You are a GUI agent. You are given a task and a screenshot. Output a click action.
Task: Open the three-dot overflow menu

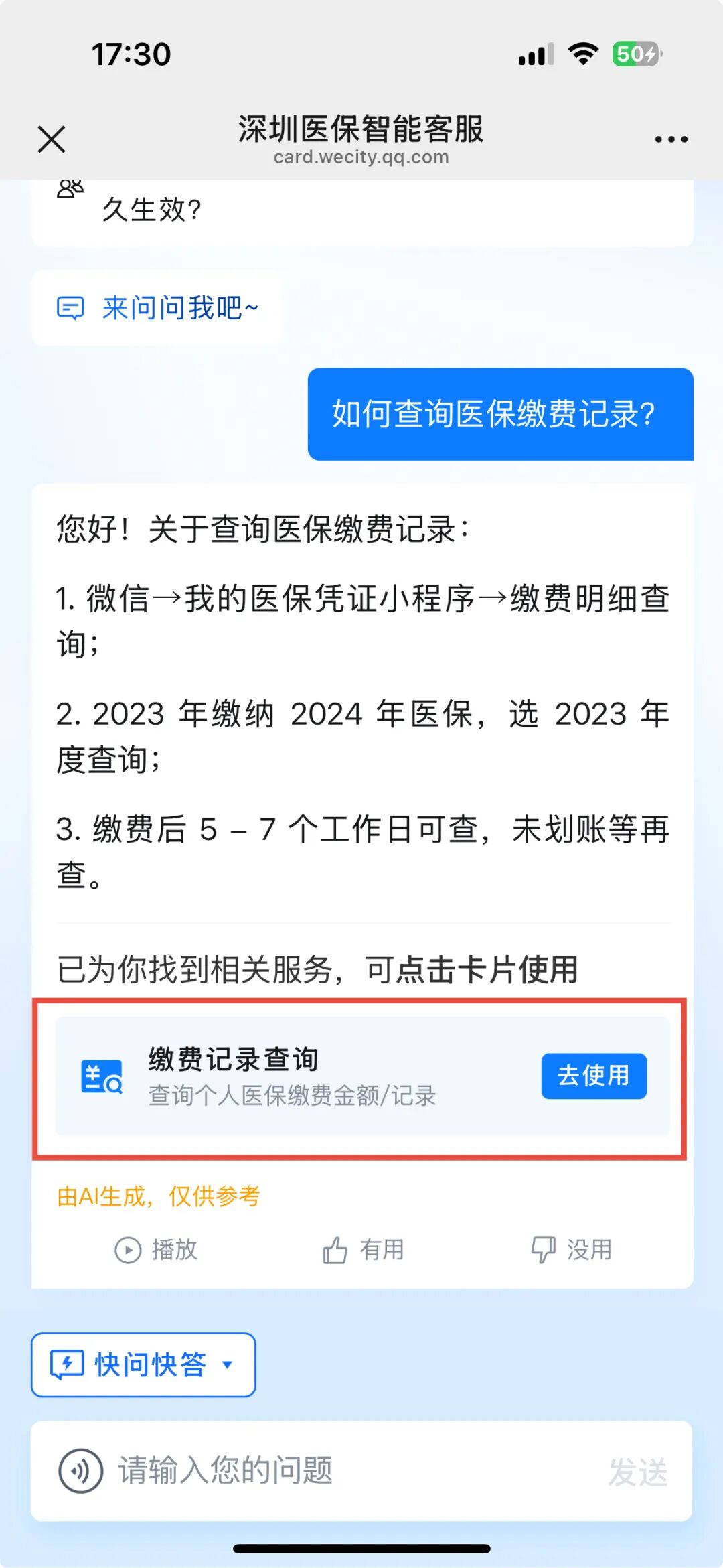pos(671,139)
